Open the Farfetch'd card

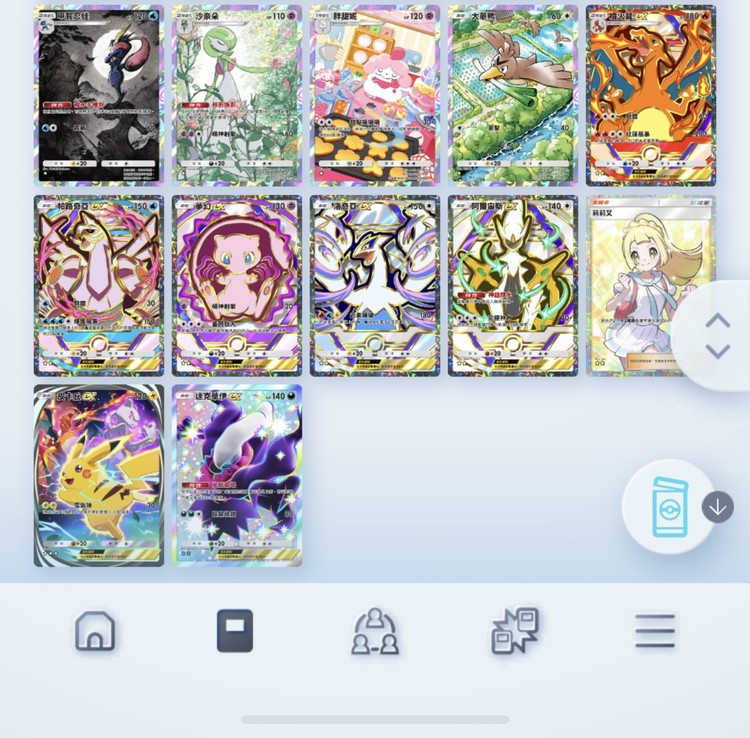coord(513,95)
